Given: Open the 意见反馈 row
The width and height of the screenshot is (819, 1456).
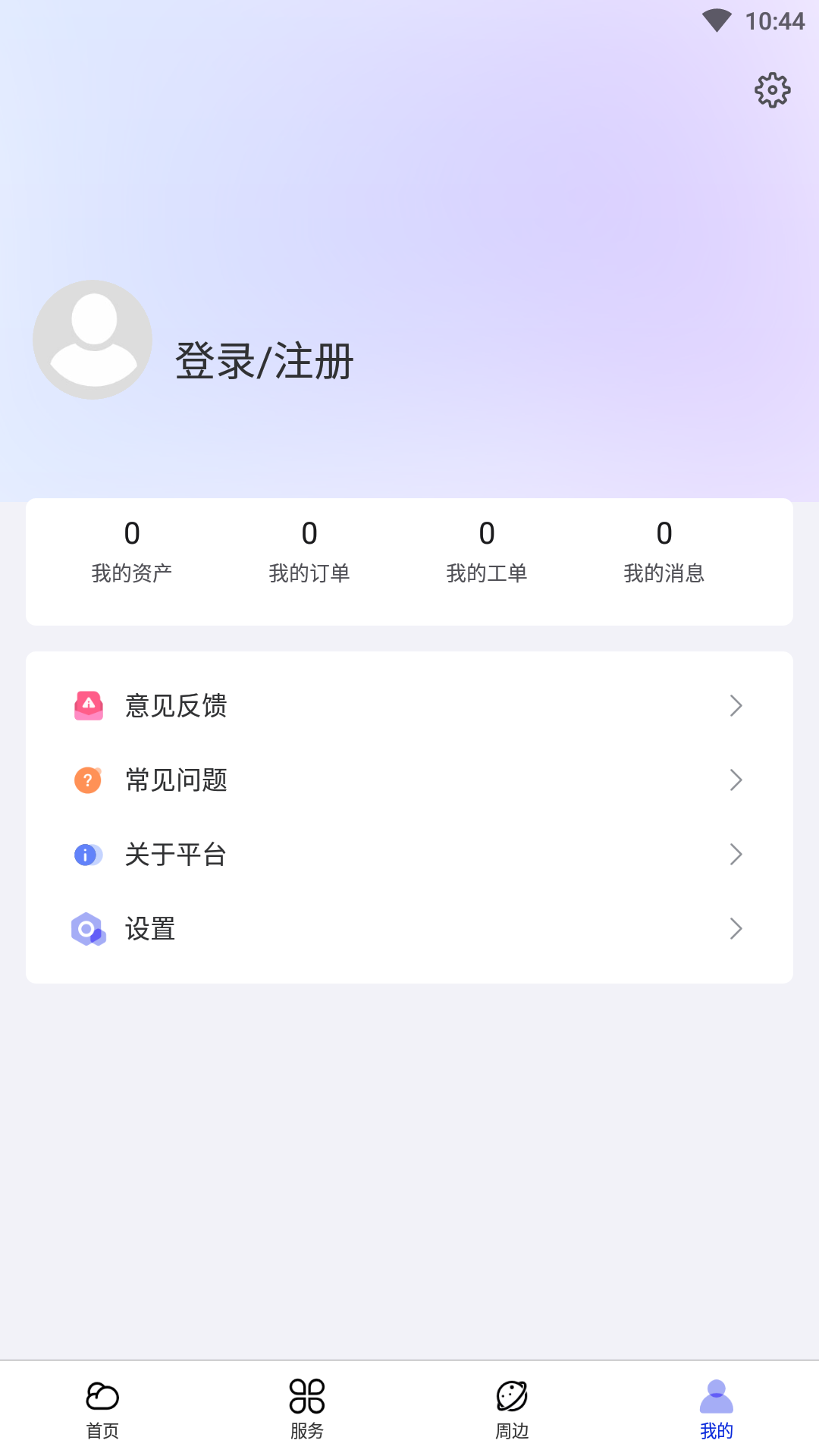Looking at the screenshot, I should pyautogui.click(x=409, y=705).
